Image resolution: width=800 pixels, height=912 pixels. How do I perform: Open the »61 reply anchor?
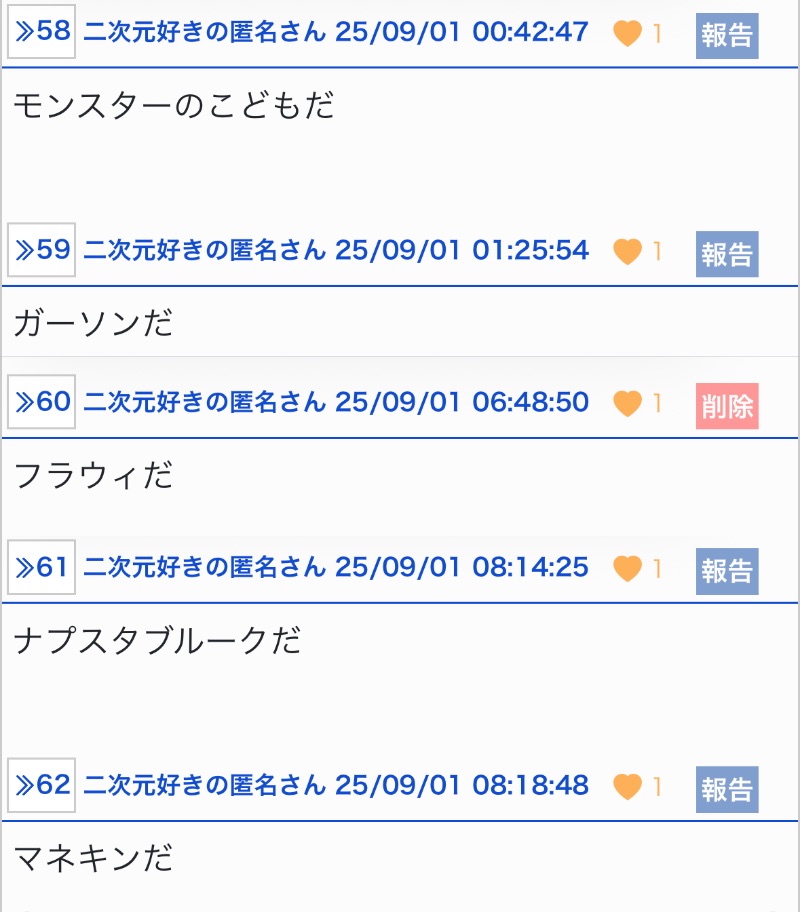42,568
